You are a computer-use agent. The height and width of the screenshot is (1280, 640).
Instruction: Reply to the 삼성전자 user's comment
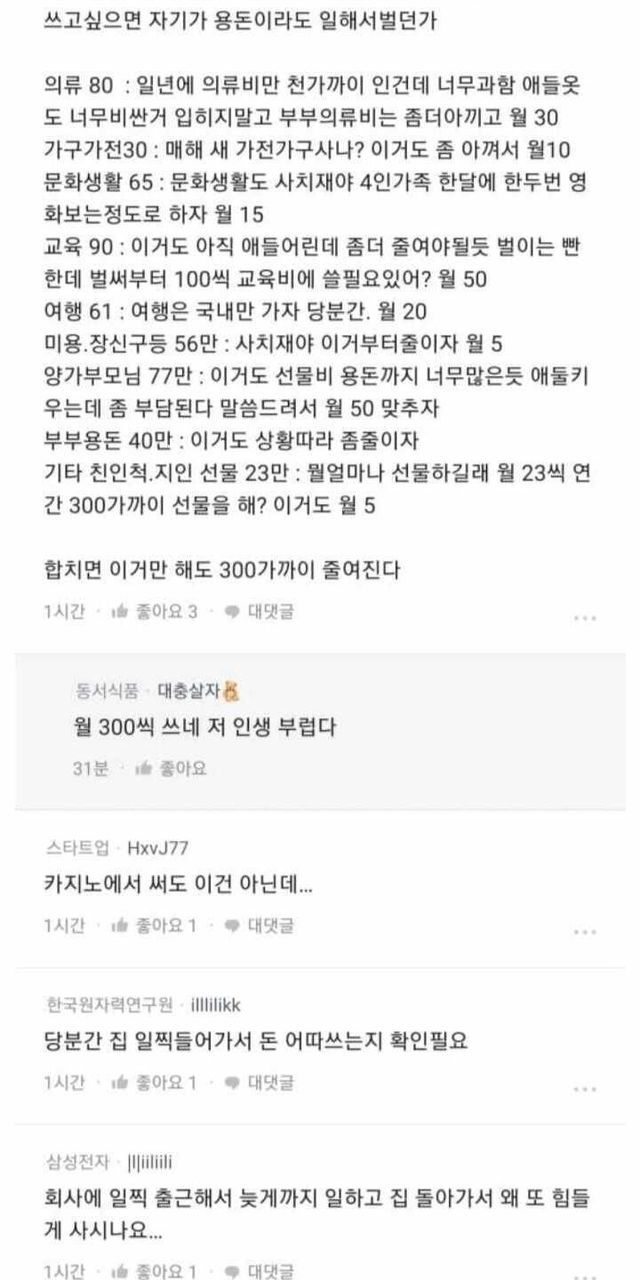coord(258,1271)
